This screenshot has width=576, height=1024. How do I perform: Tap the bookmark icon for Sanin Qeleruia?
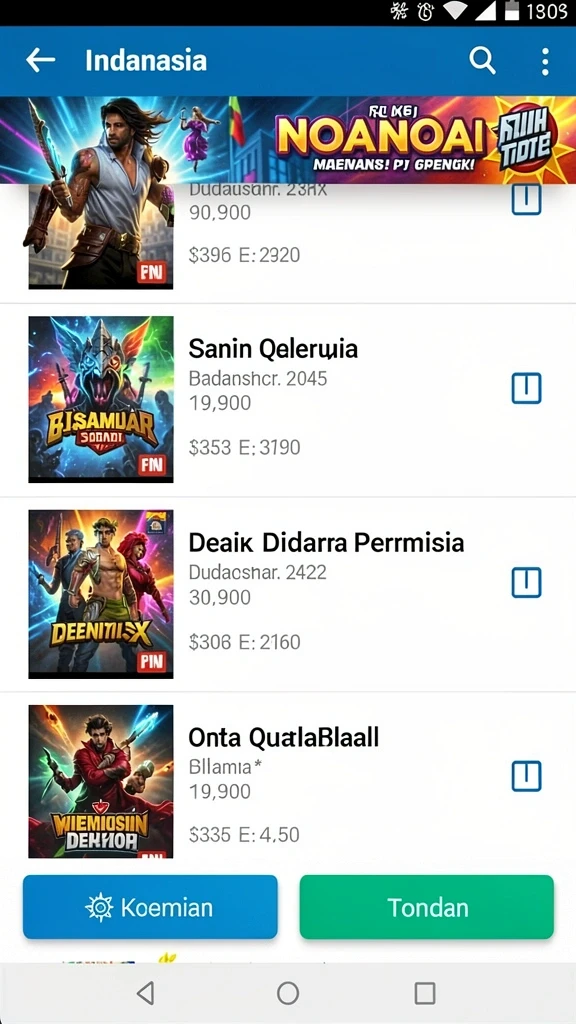coord(526,388)
